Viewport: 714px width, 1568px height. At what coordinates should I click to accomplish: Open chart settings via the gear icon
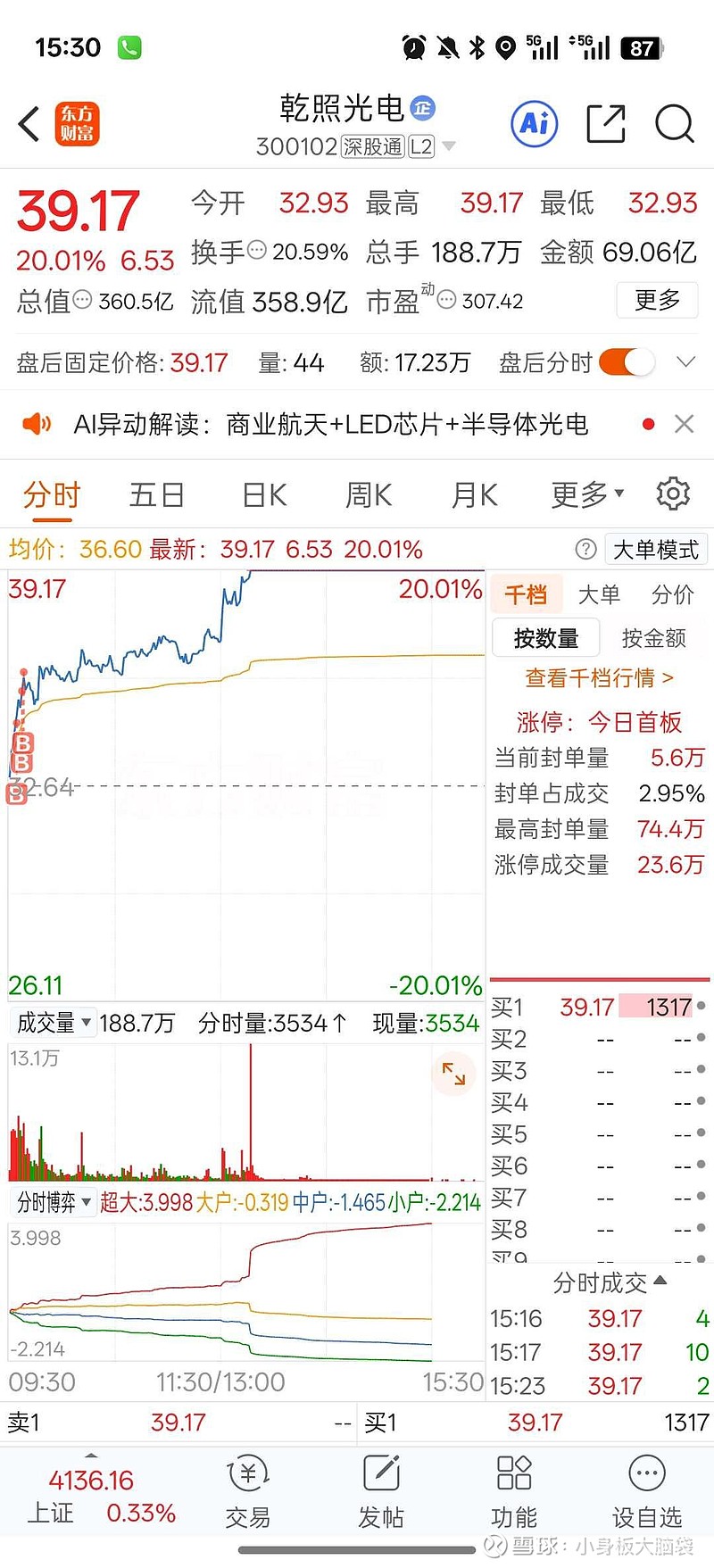[673, 494]
